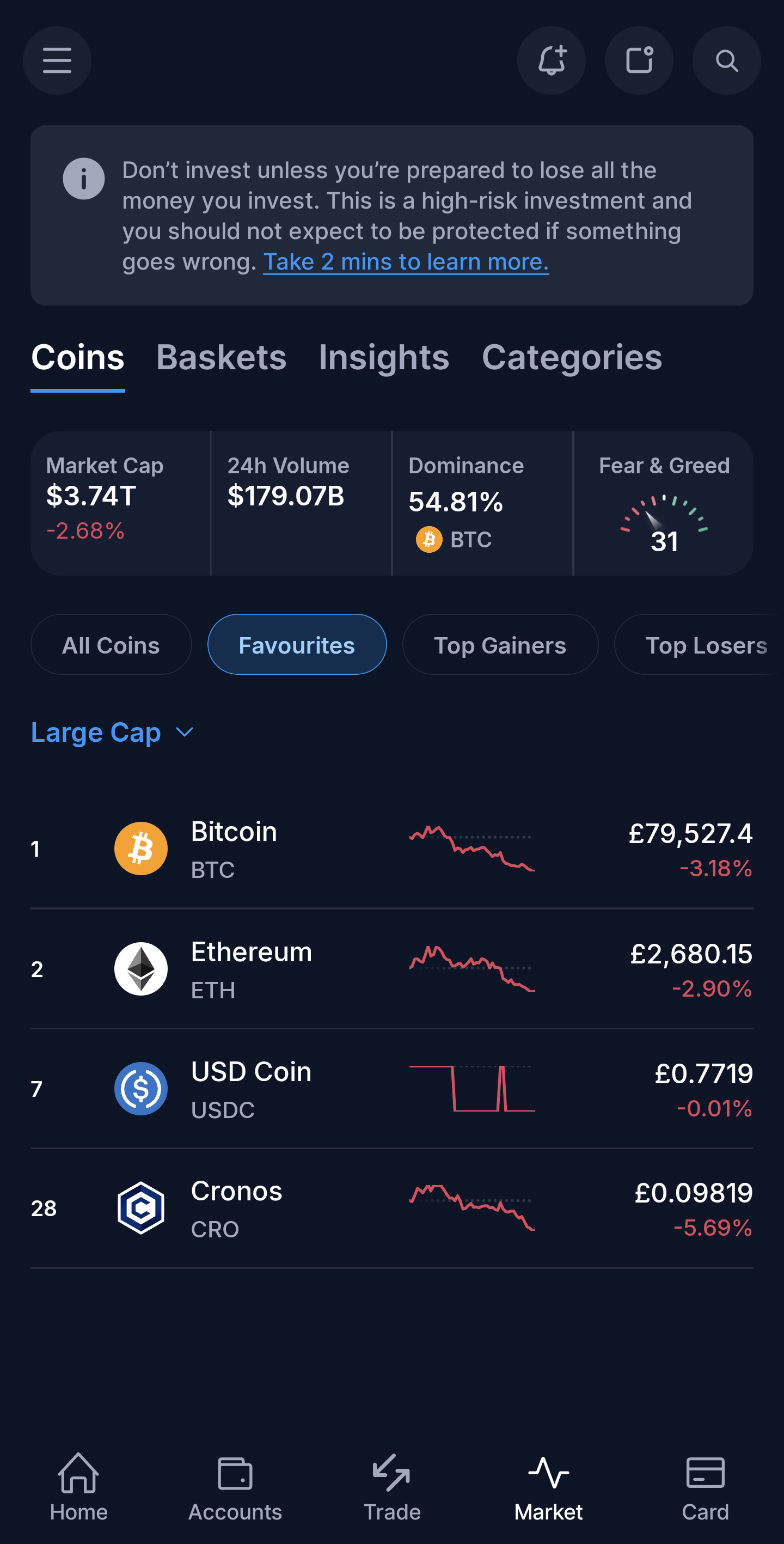Switch to the Categories tab
784x1544 pixels.
point(572,357)
